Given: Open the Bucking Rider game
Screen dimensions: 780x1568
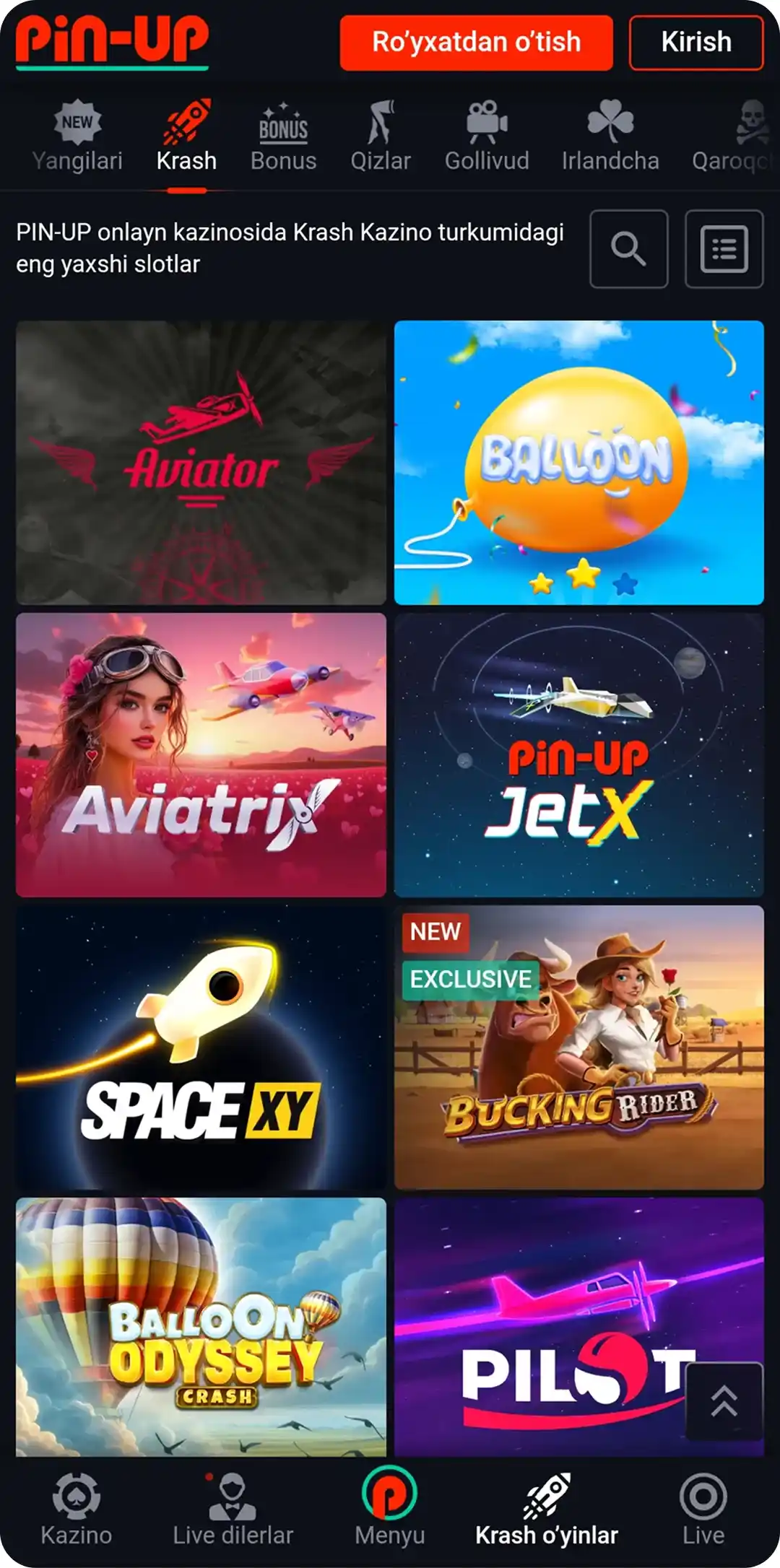Looking at the screenshot, I should 578,1047.
